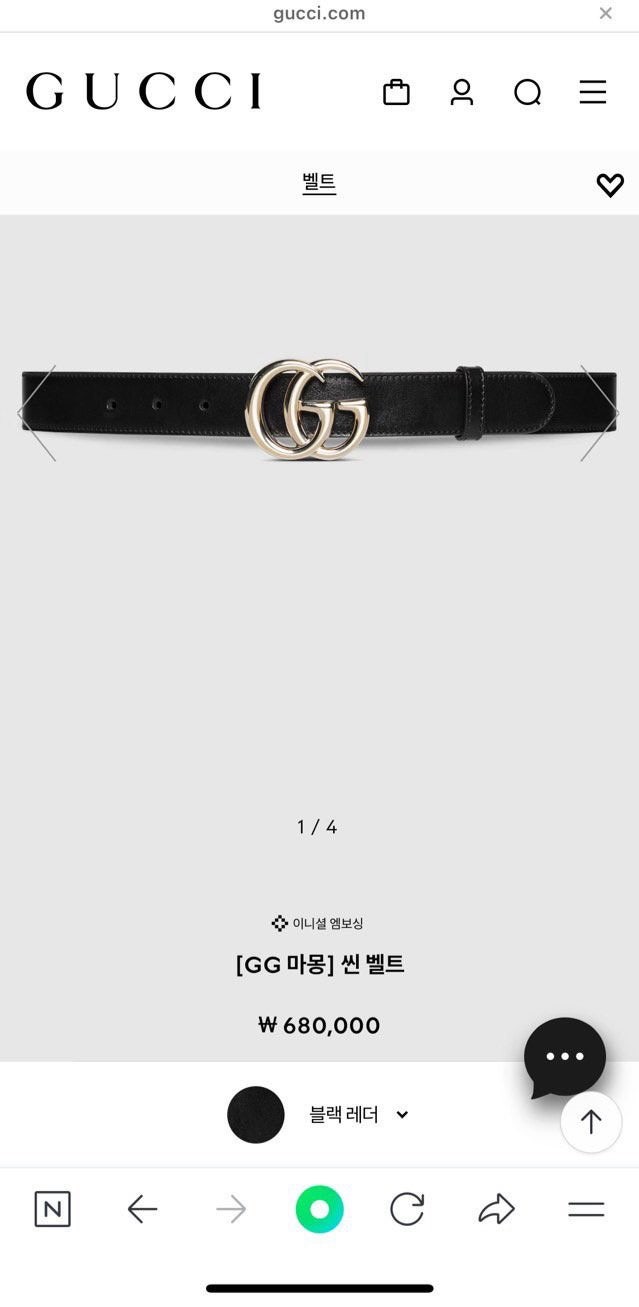Jump back to top of page
Screen dimensions: 639x1307
591,1122
